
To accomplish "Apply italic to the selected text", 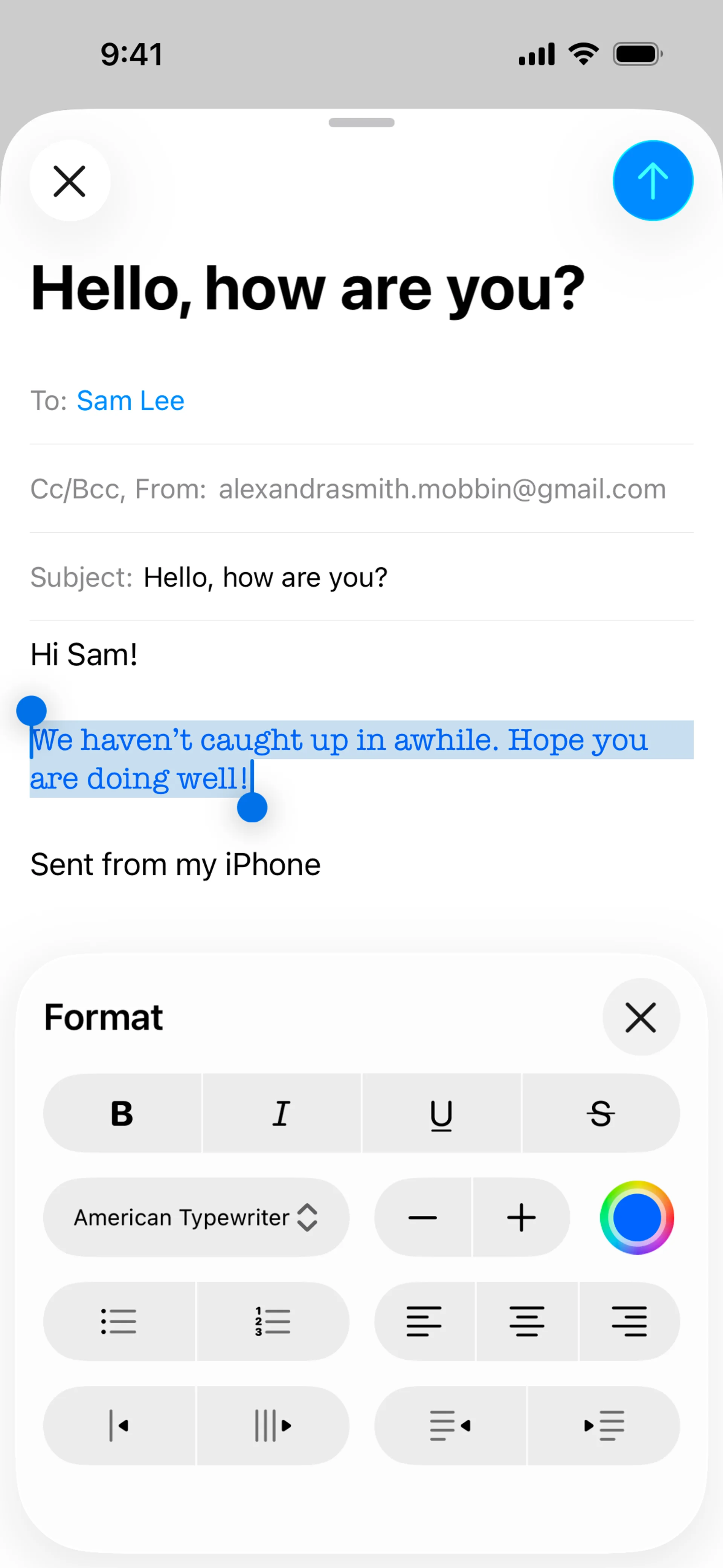I will [x=281, y=1113].
